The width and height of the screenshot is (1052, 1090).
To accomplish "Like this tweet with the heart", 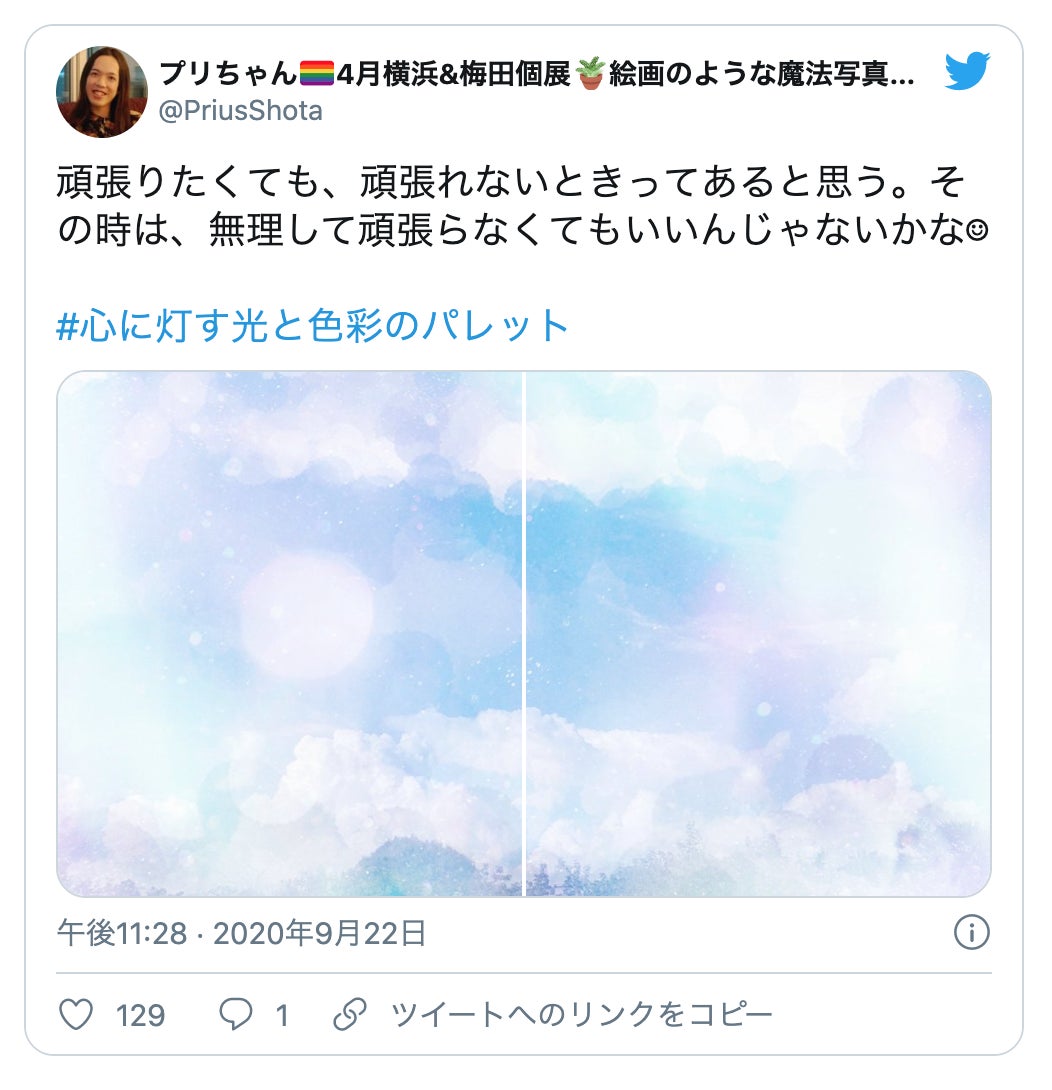I will point(77,1016).
